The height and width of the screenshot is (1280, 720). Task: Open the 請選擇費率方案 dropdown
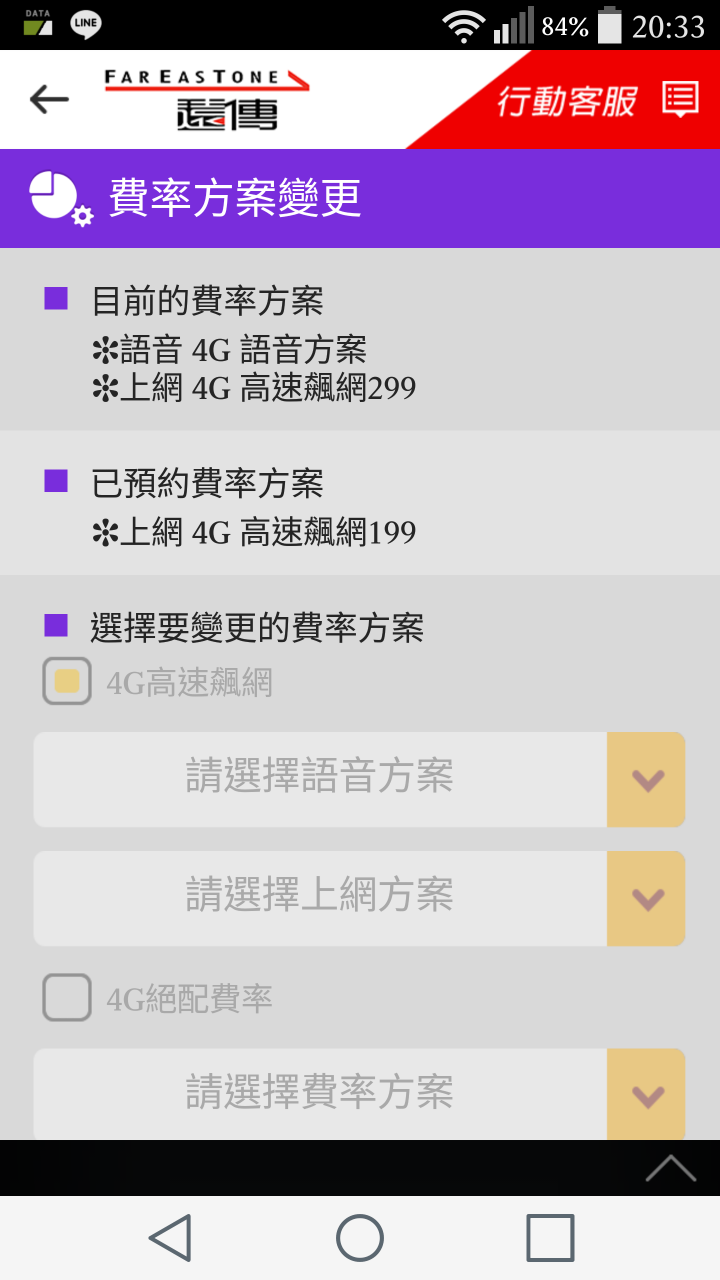tap(359, 1094)
